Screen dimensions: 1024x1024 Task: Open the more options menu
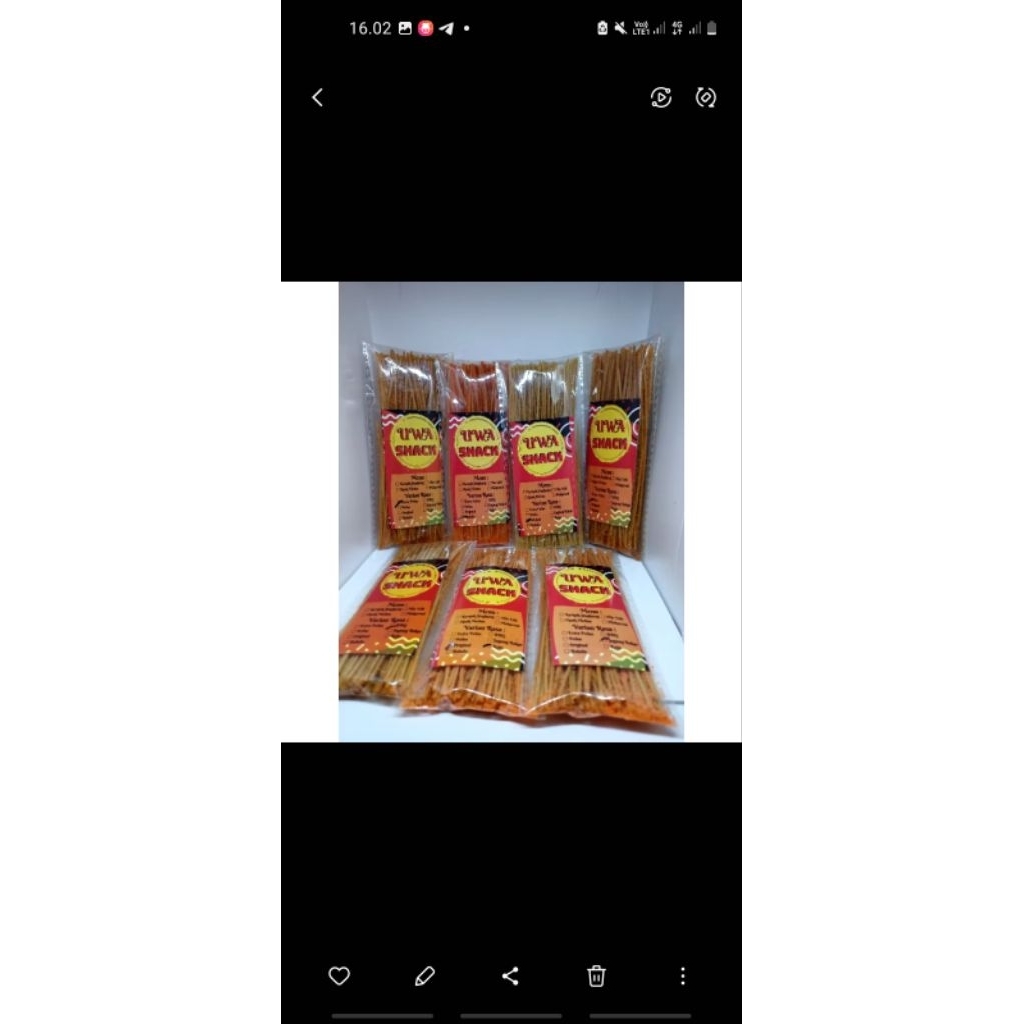pyautogui.click(x=683, y=976)
